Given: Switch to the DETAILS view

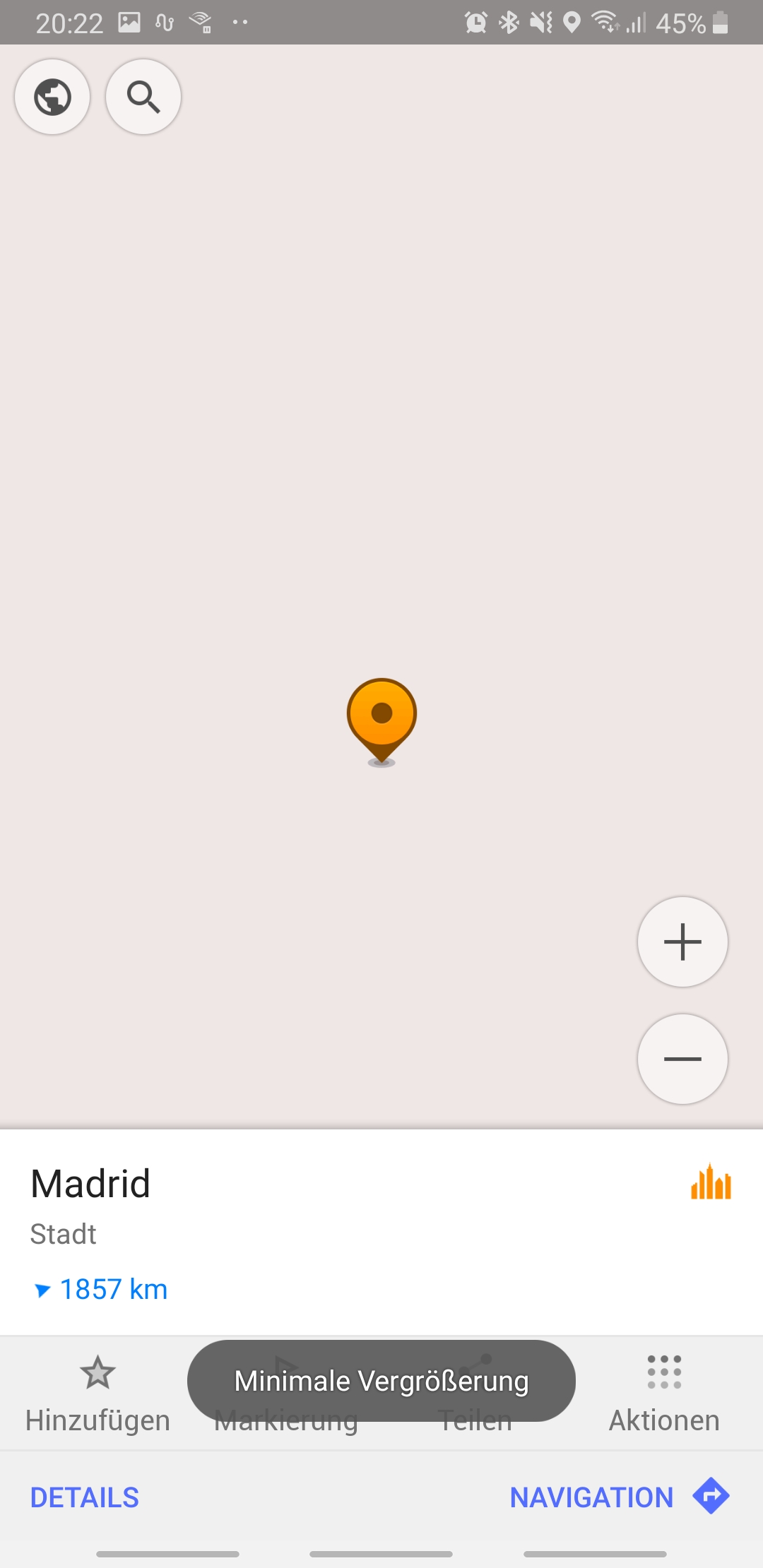Looking at the screenshot, I should (x=85, y=1496).
